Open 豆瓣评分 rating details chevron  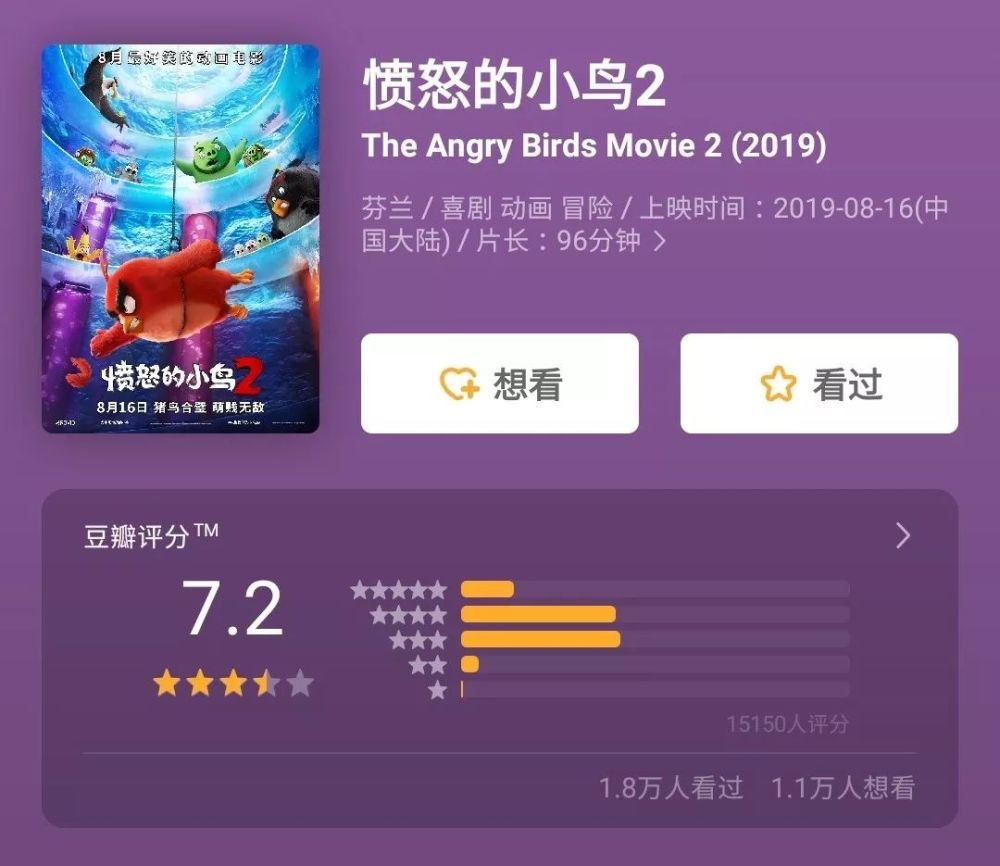coord(903,536)
